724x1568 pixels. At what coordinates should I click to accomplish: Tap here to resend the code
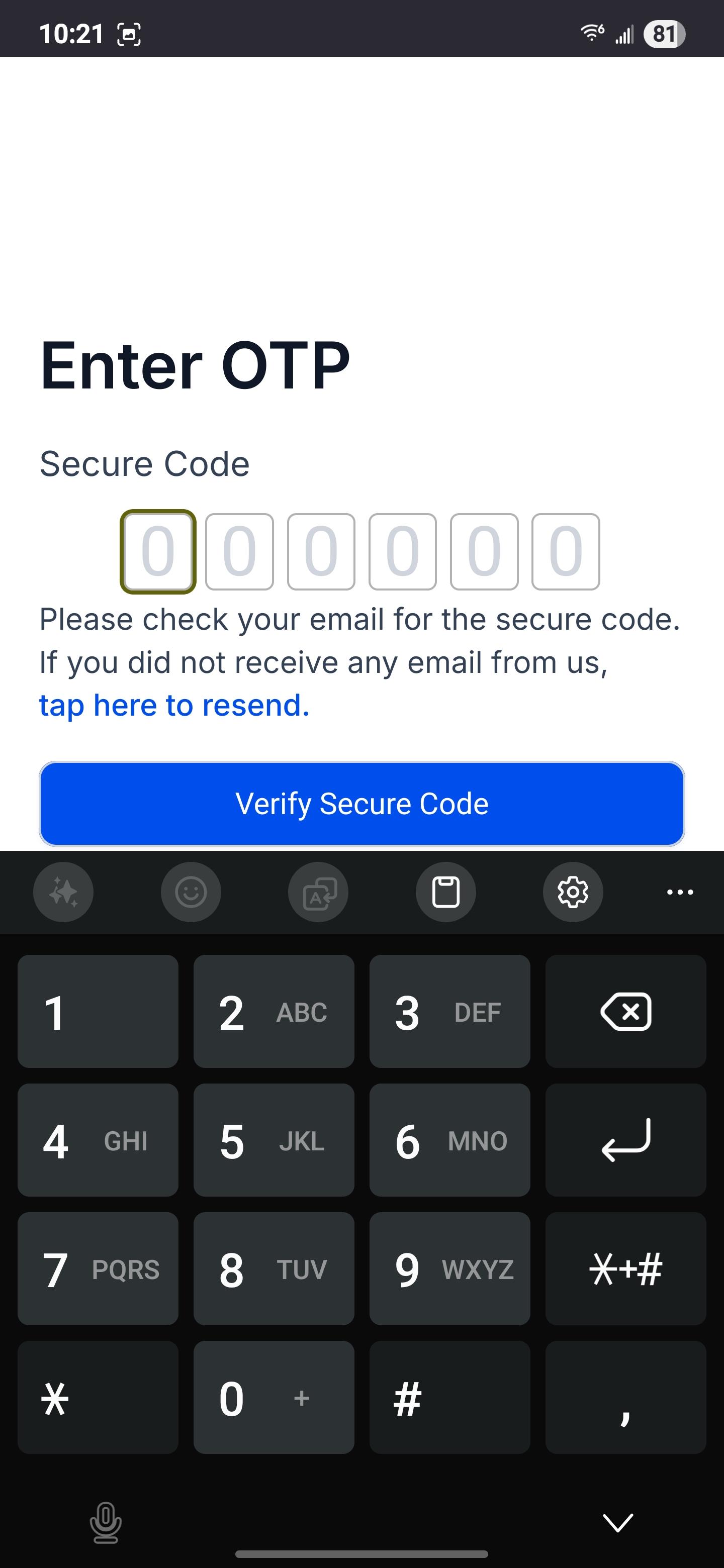(174, 706)
